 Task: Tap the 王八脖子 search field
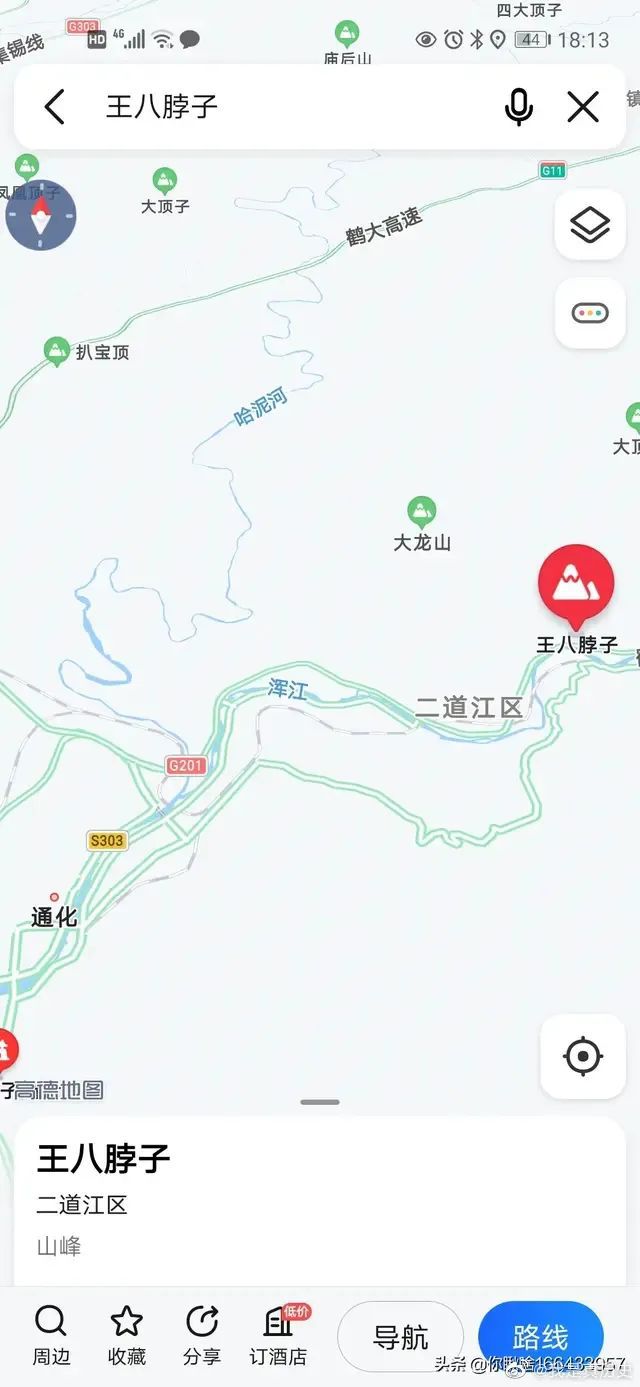pos(290,106)
